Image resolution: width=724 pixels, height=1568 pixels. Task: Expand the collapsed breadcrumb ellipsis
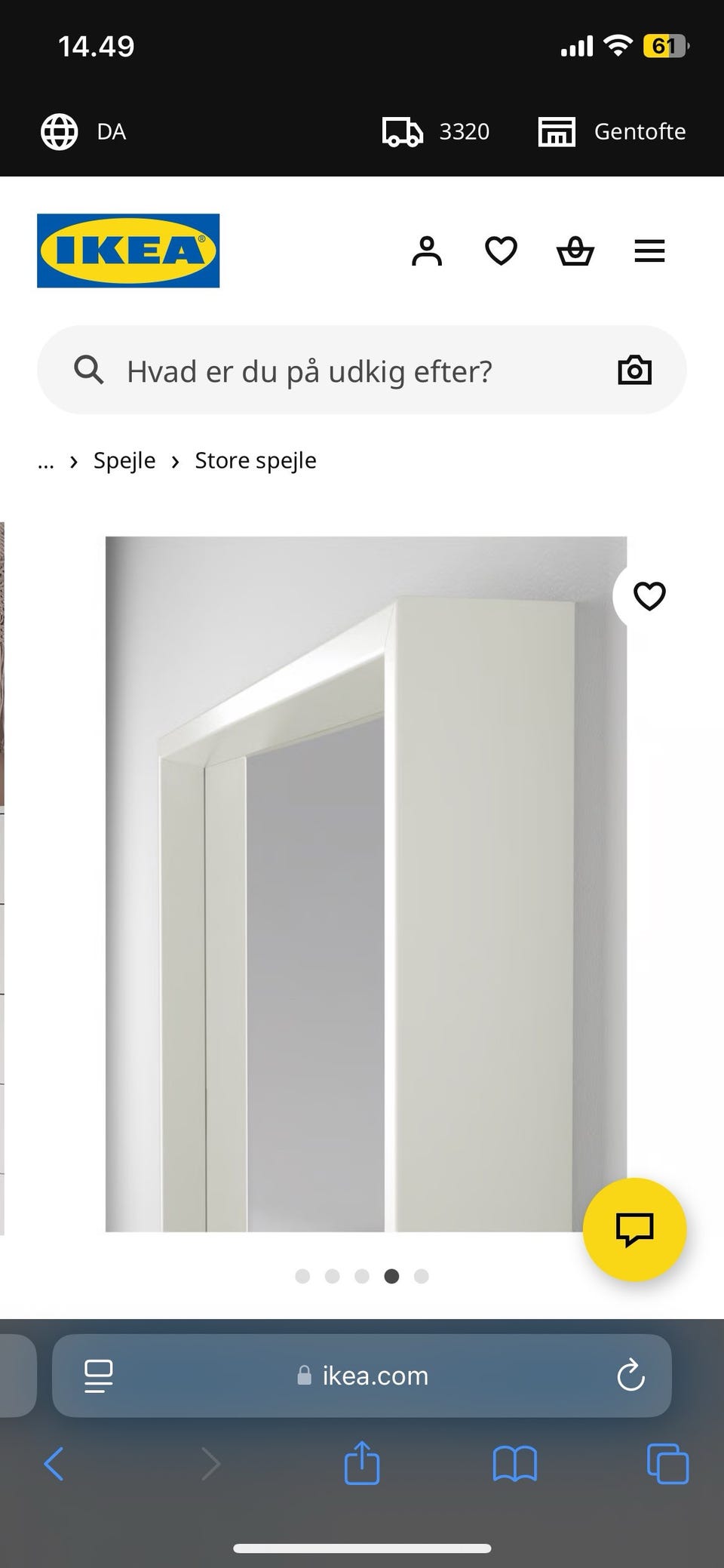pyautogui.click(x=45, y=460)
